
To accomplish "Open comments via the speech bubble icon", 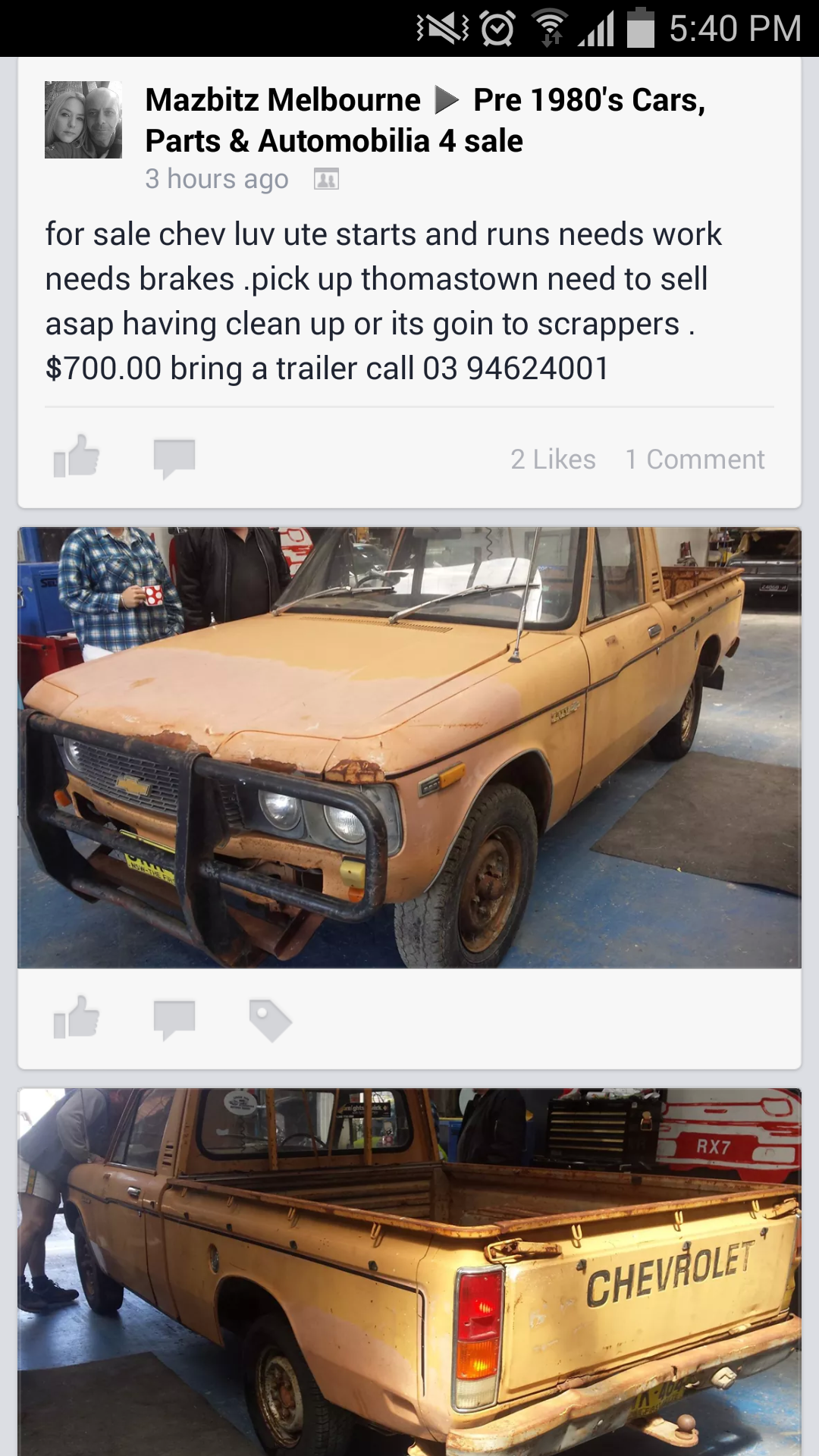I will [174, 456].
